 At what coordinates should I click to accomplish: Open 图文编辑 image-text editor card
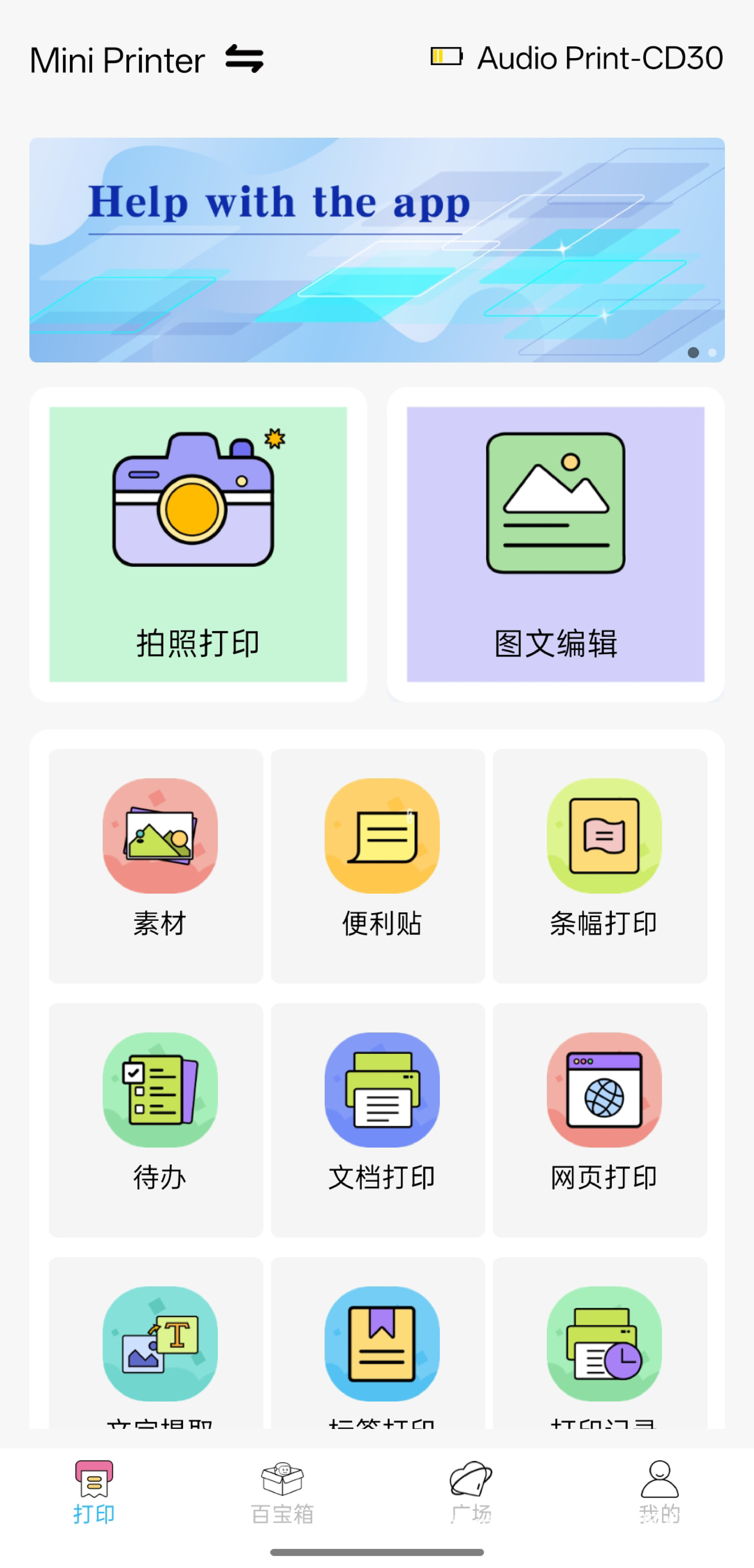[x=556, y=544]
